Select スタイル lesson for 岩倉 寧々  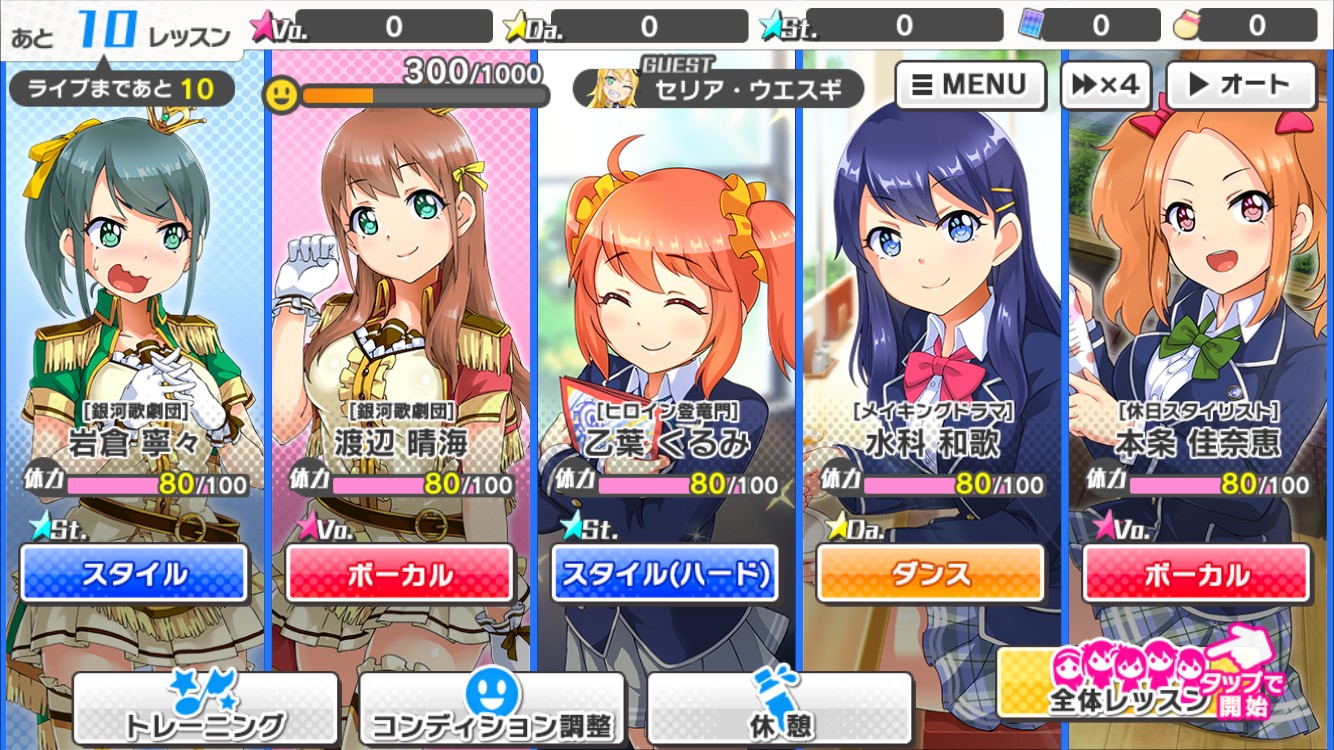pyautogui.click(x=134, y=574)
